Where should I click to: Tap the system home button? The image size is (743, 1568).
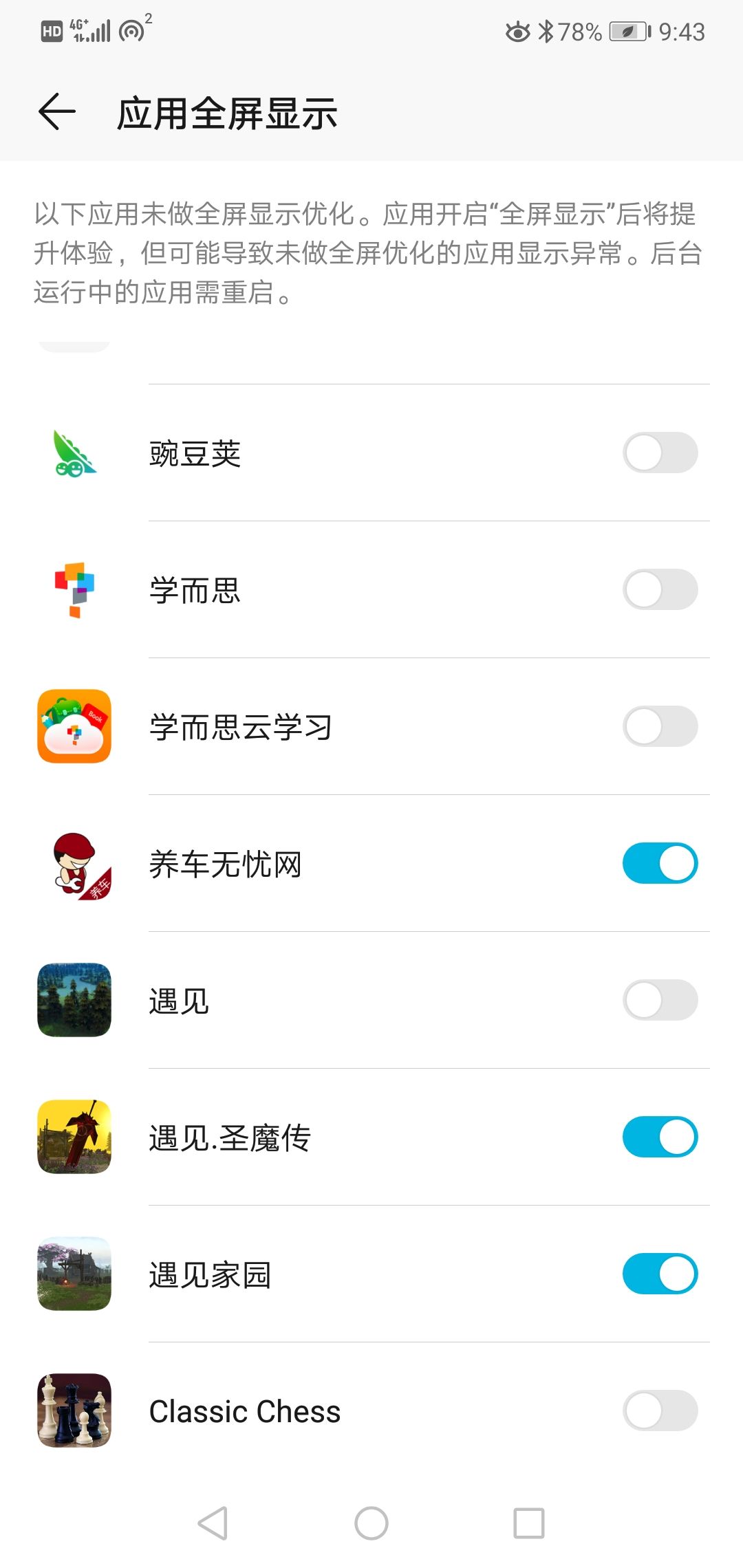click(x=371, y=1523)
